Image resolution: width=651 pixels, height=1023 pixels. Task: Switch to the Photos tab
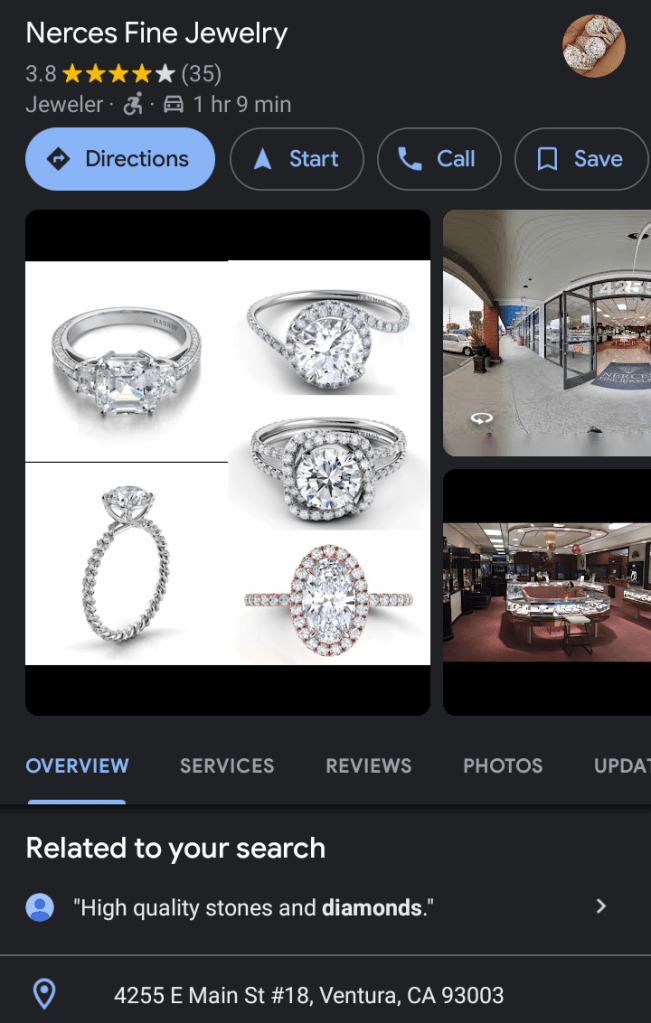503,766
